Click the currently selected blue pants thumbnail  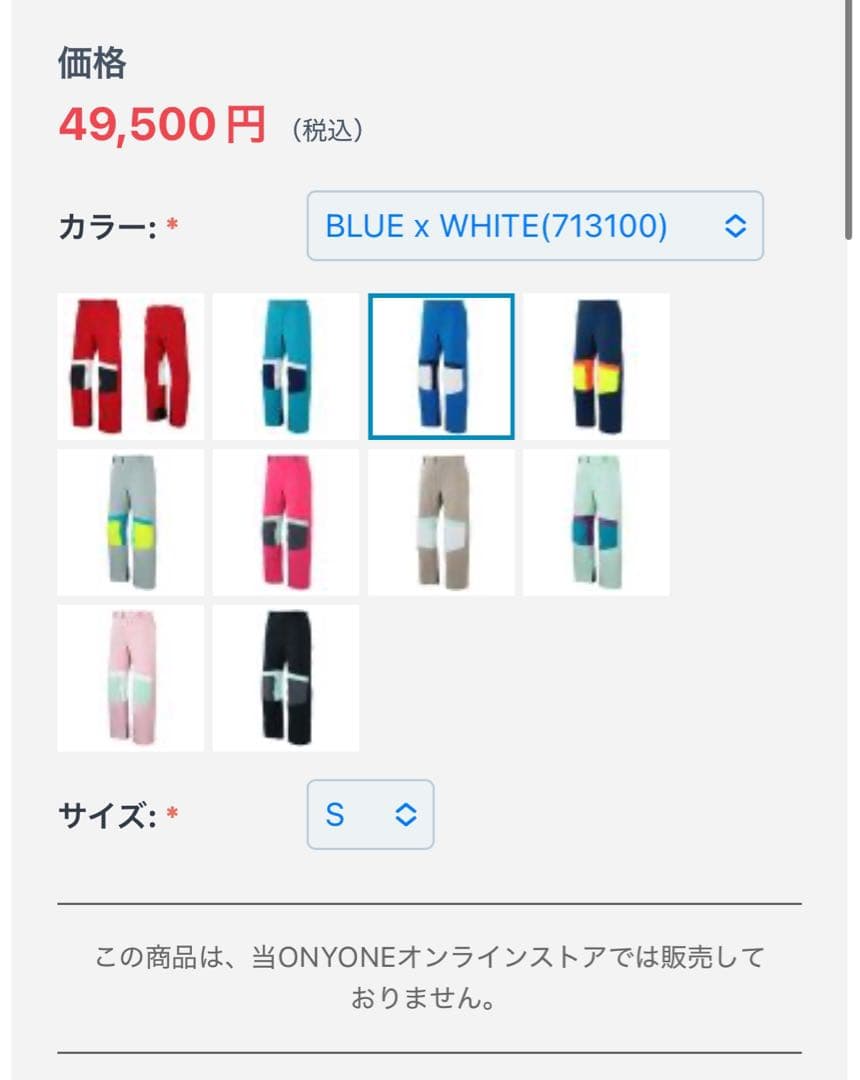[441, 365]
